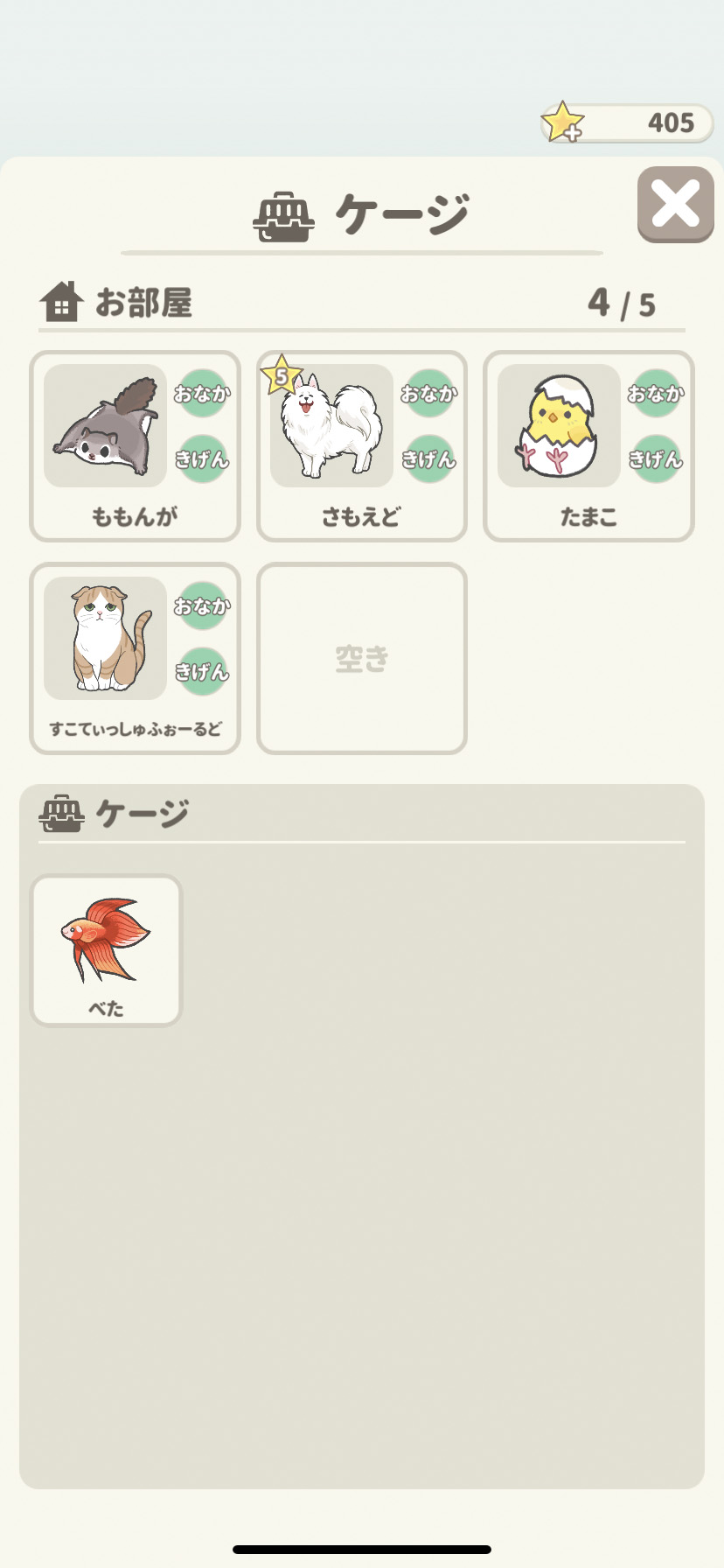Add more stars with the star plus button

(x=563, y=122)
